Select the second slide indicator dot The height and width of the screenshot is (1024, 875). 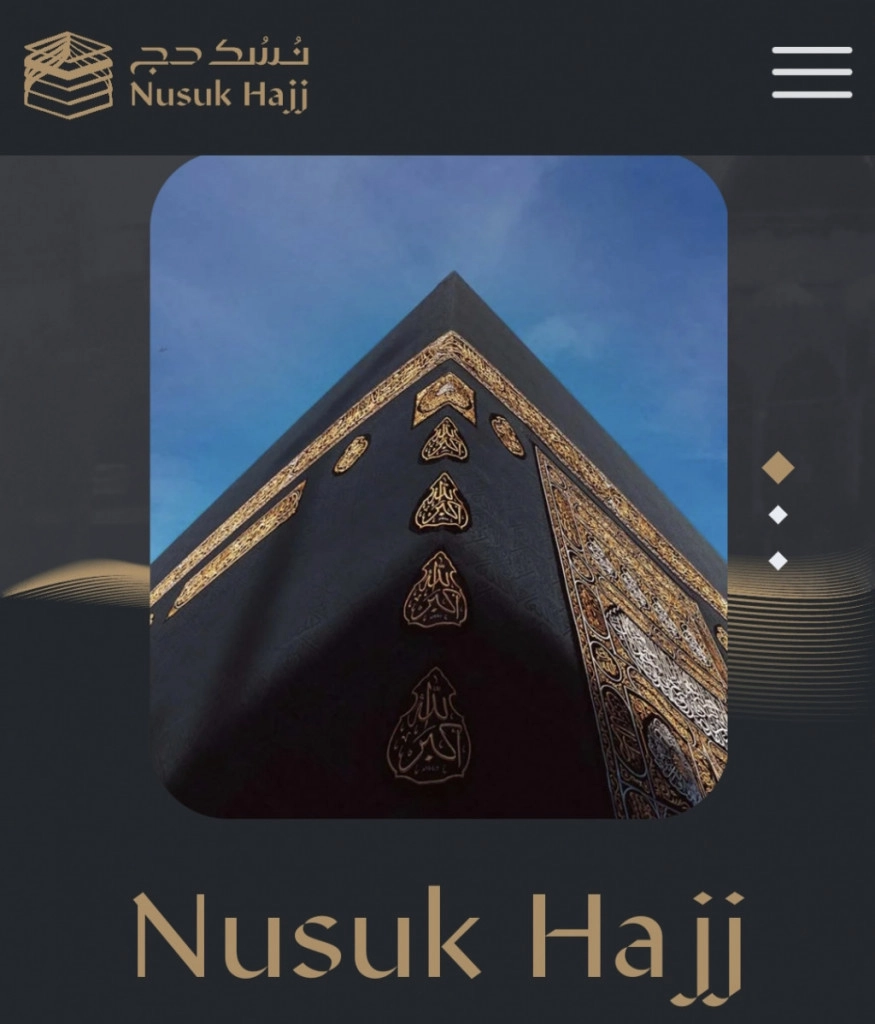(778, 515)
